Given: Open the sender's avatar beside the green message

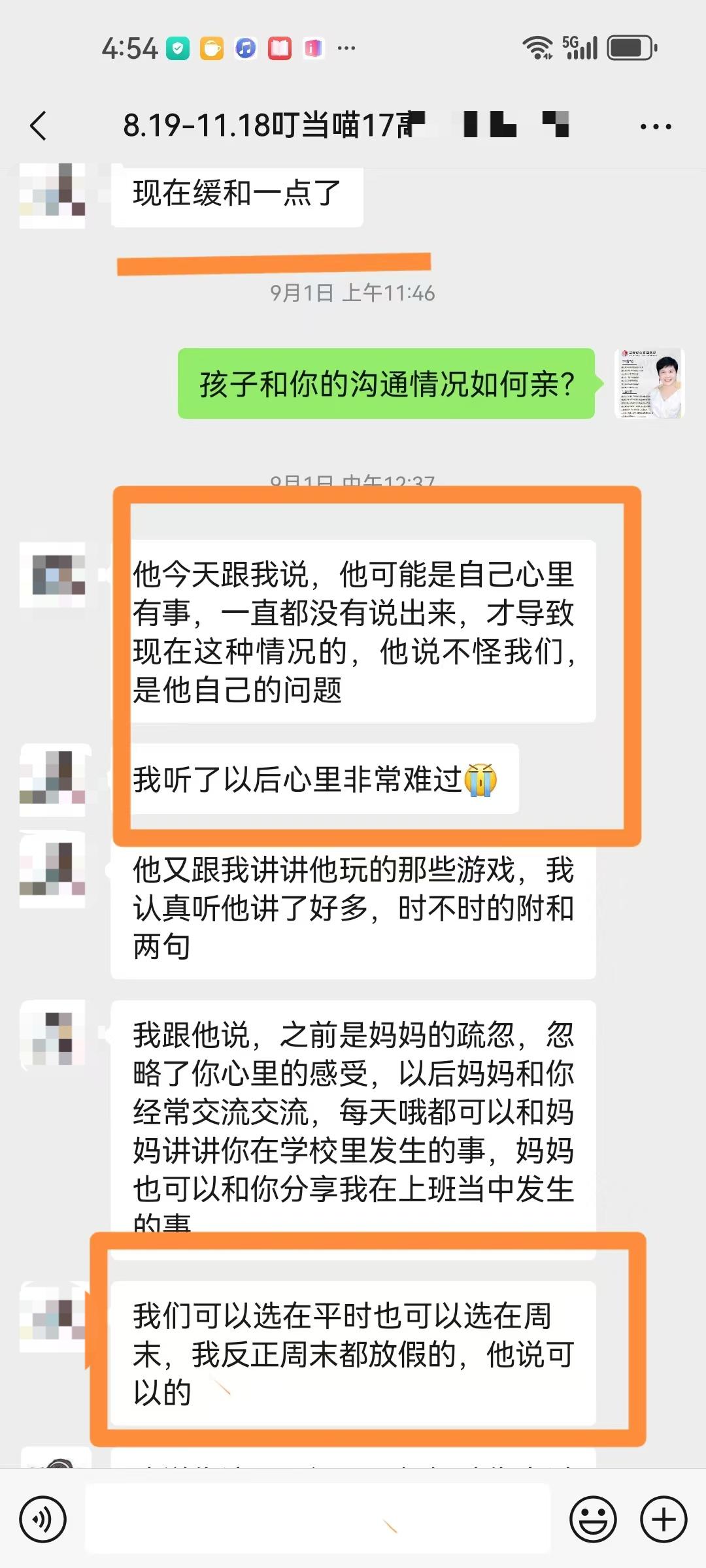Looking at the screenshot, I should coord(649,384).
